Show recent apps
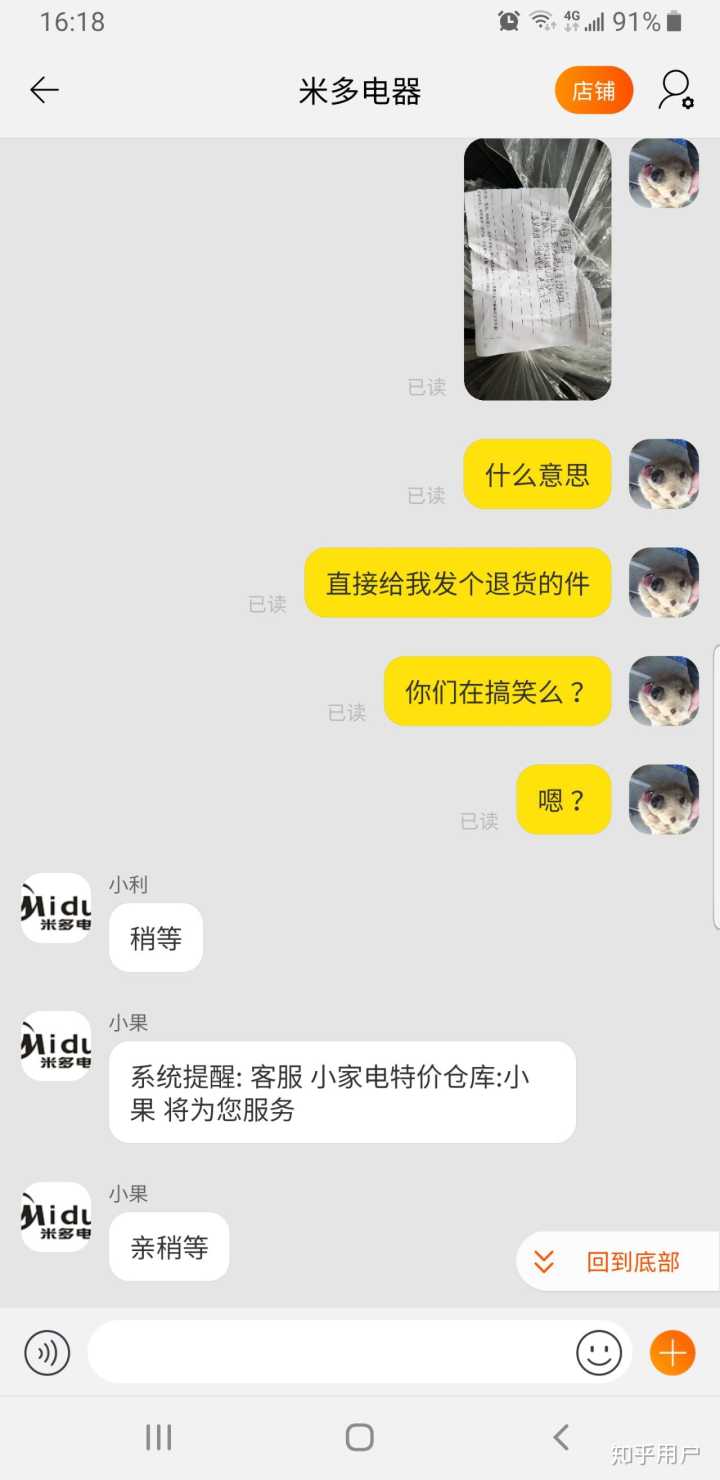Image resolution: width=720 pixels, height=1480 pixels. click(x=159, y=1438)
